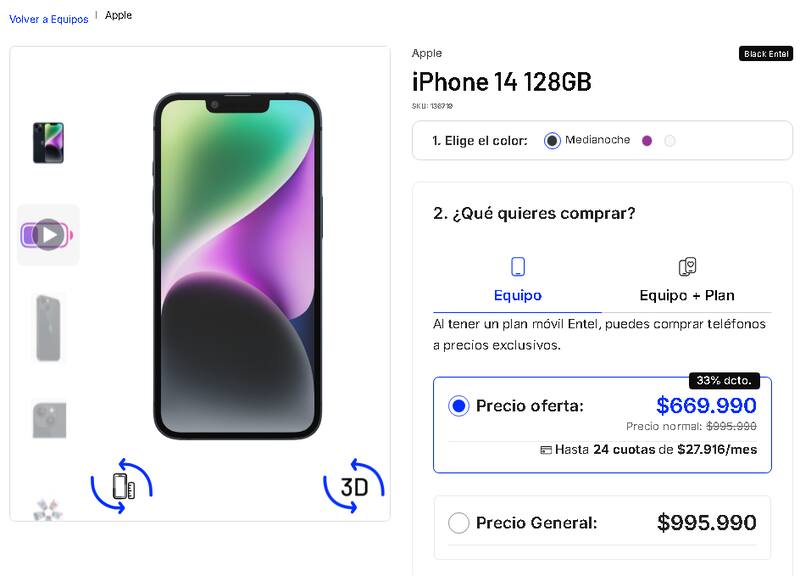800x576 pixels.
Task: View the iPhone back side thumbnail
Action: click(x=48, y=328)
